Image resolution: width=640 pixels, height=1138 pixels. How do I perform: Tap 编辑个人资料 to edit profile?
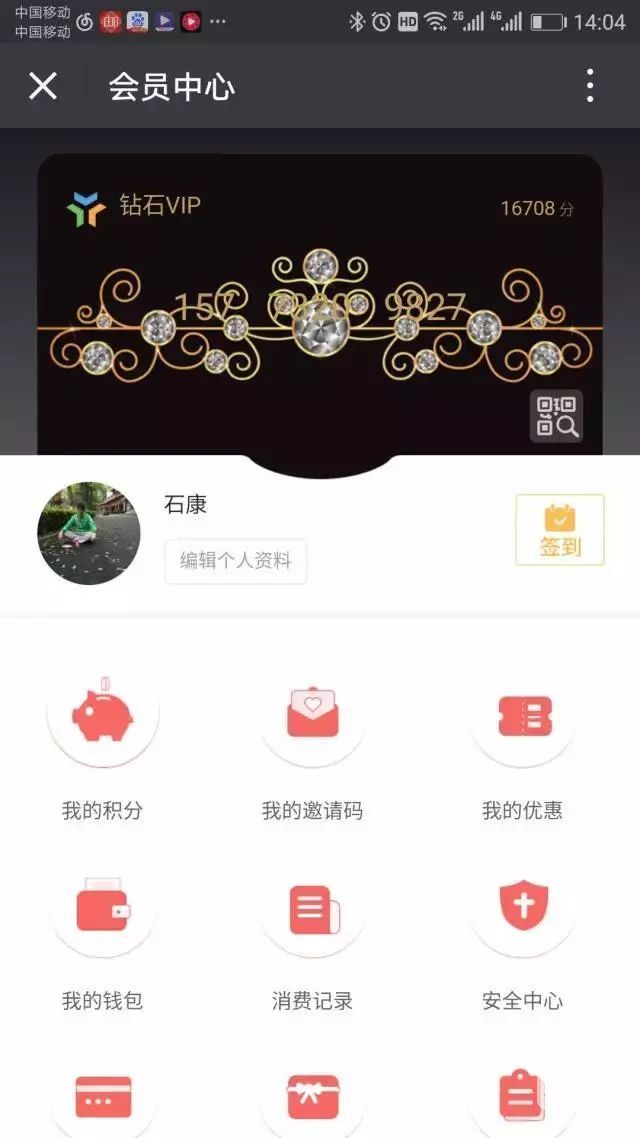pos(236,561)
